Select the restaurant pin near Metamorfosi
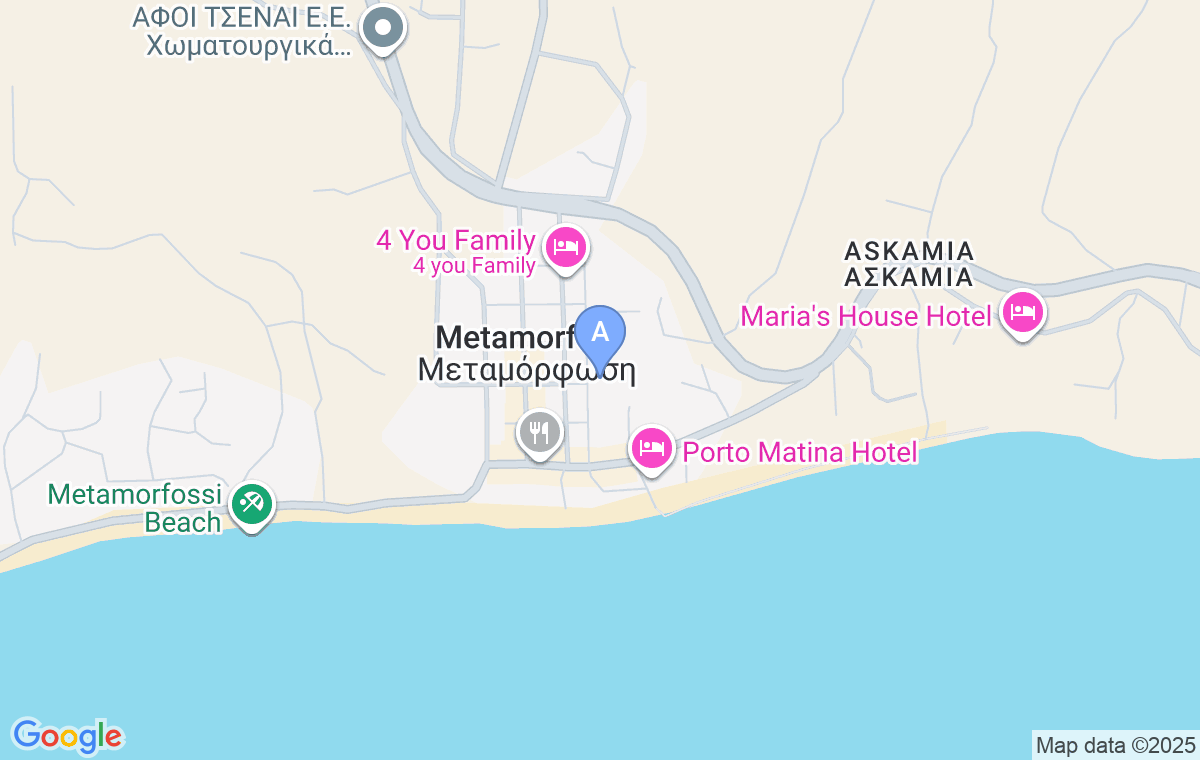Screen dimensions: 1200x760 (540, 433)
